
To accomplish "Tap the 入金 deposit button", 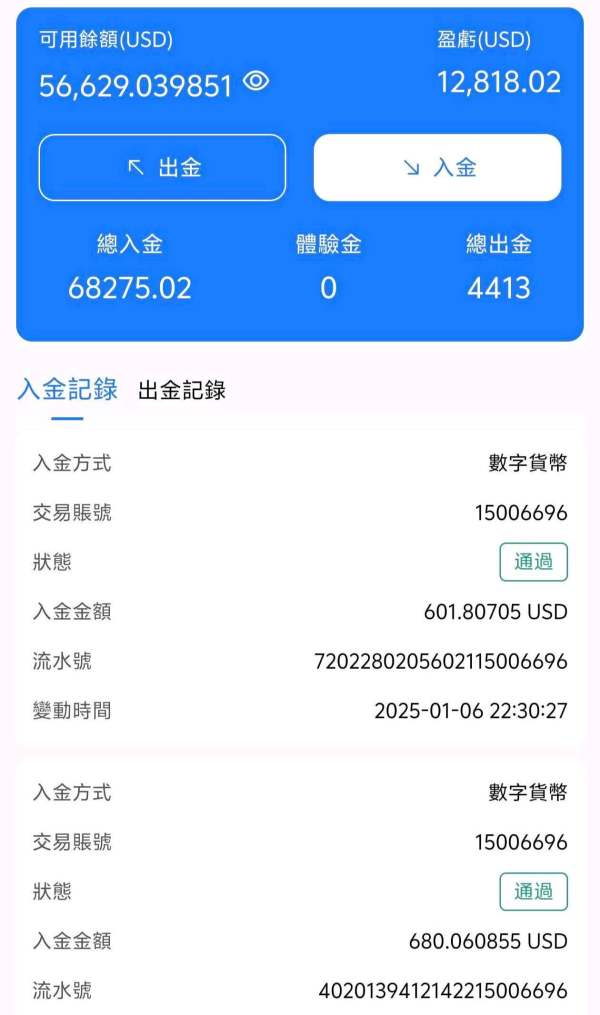I will click(438, 168).
